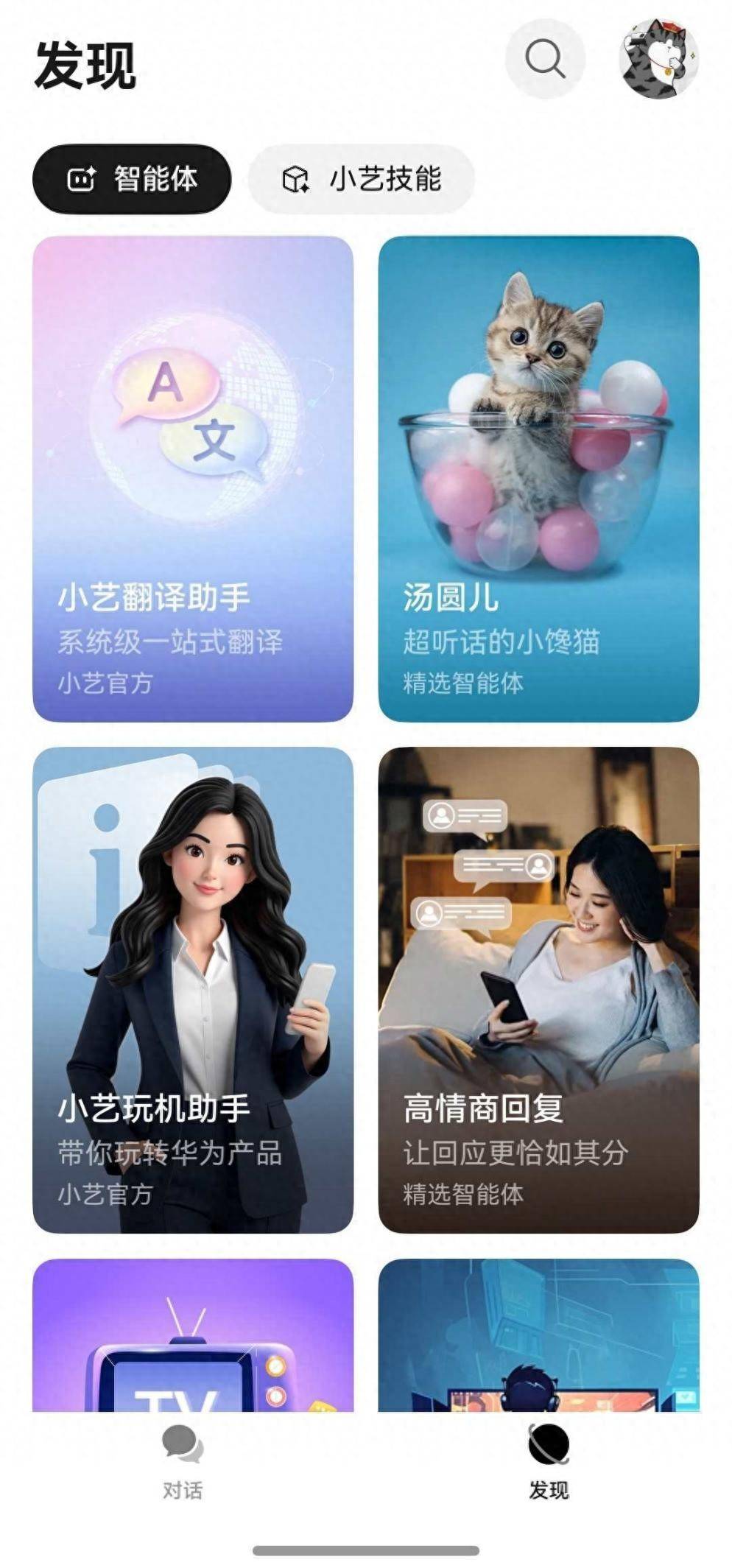The height and width of the screenshot is (1568, 732).
Task: Select the 智能体 tab
Action: (132, 179)
